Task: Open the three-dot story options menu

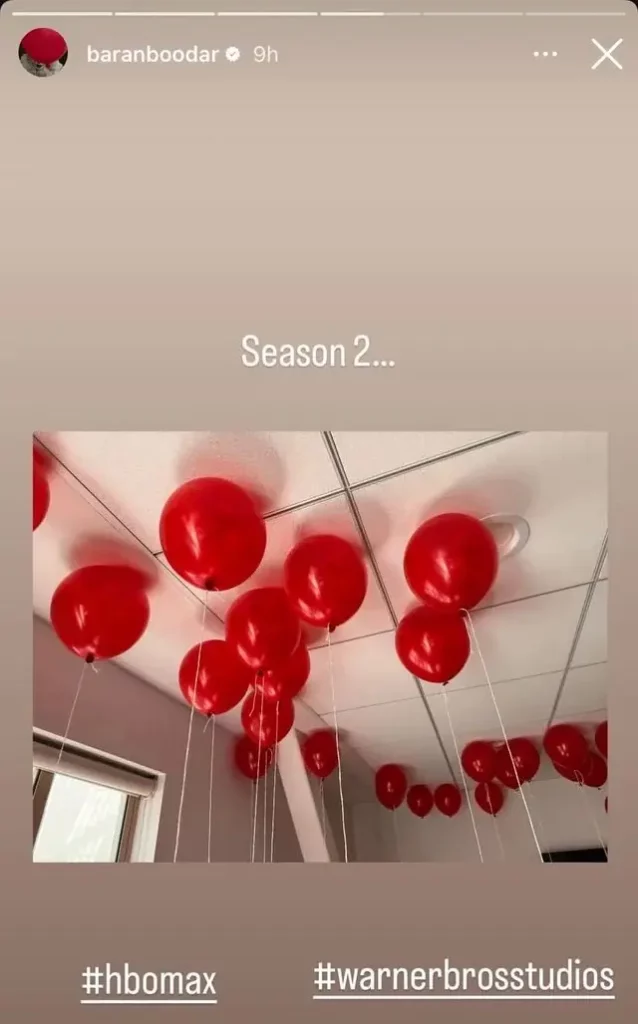Action: pos(545,54)
